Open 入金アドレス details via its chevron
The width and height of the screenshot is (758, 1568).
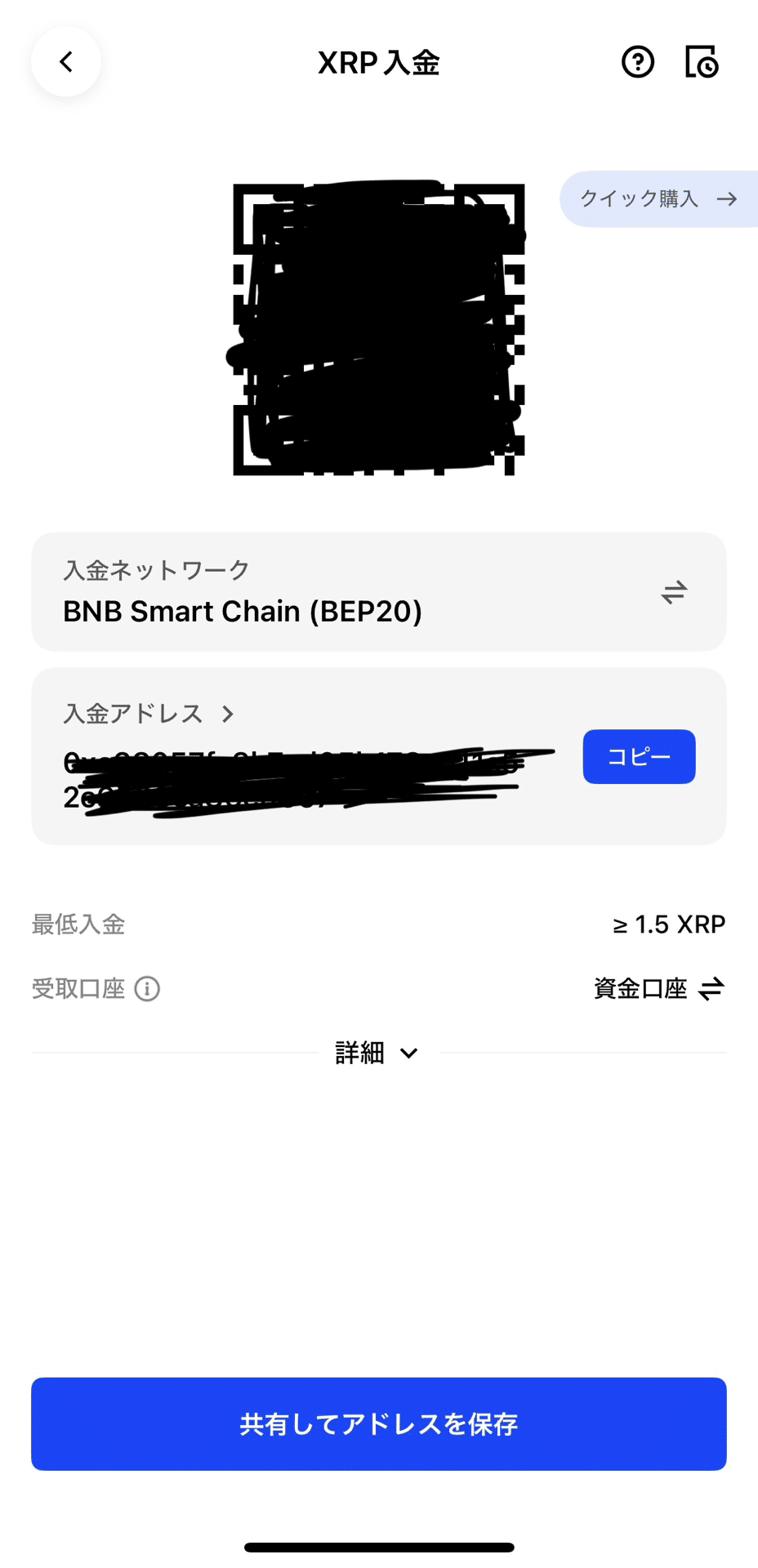click(226, 713)
